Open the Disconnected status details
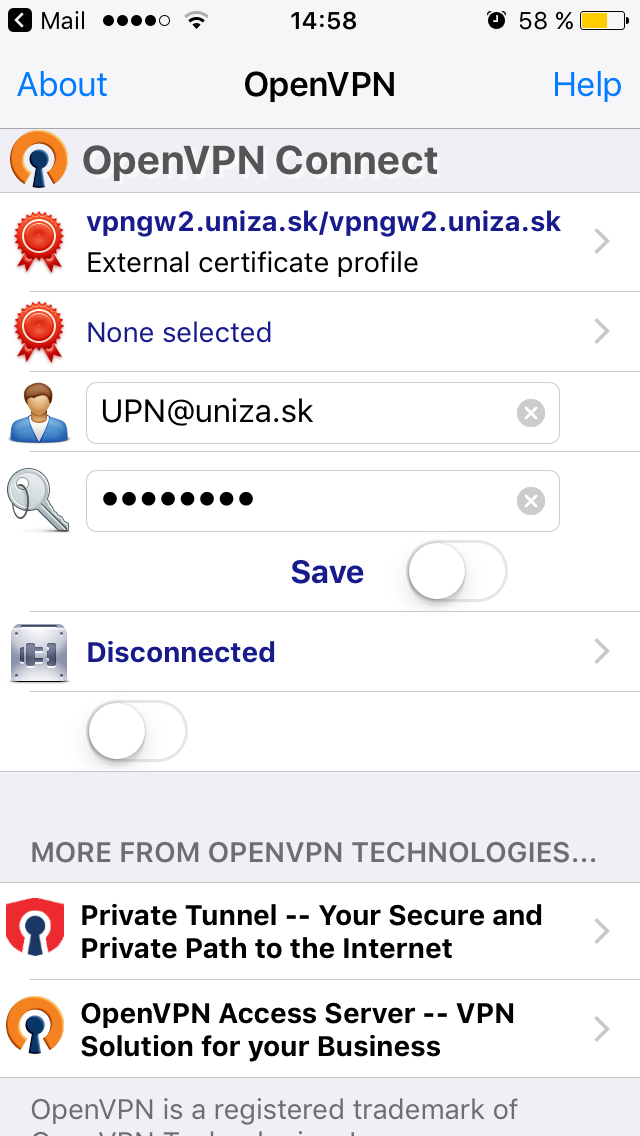 [x=320, y=652]
